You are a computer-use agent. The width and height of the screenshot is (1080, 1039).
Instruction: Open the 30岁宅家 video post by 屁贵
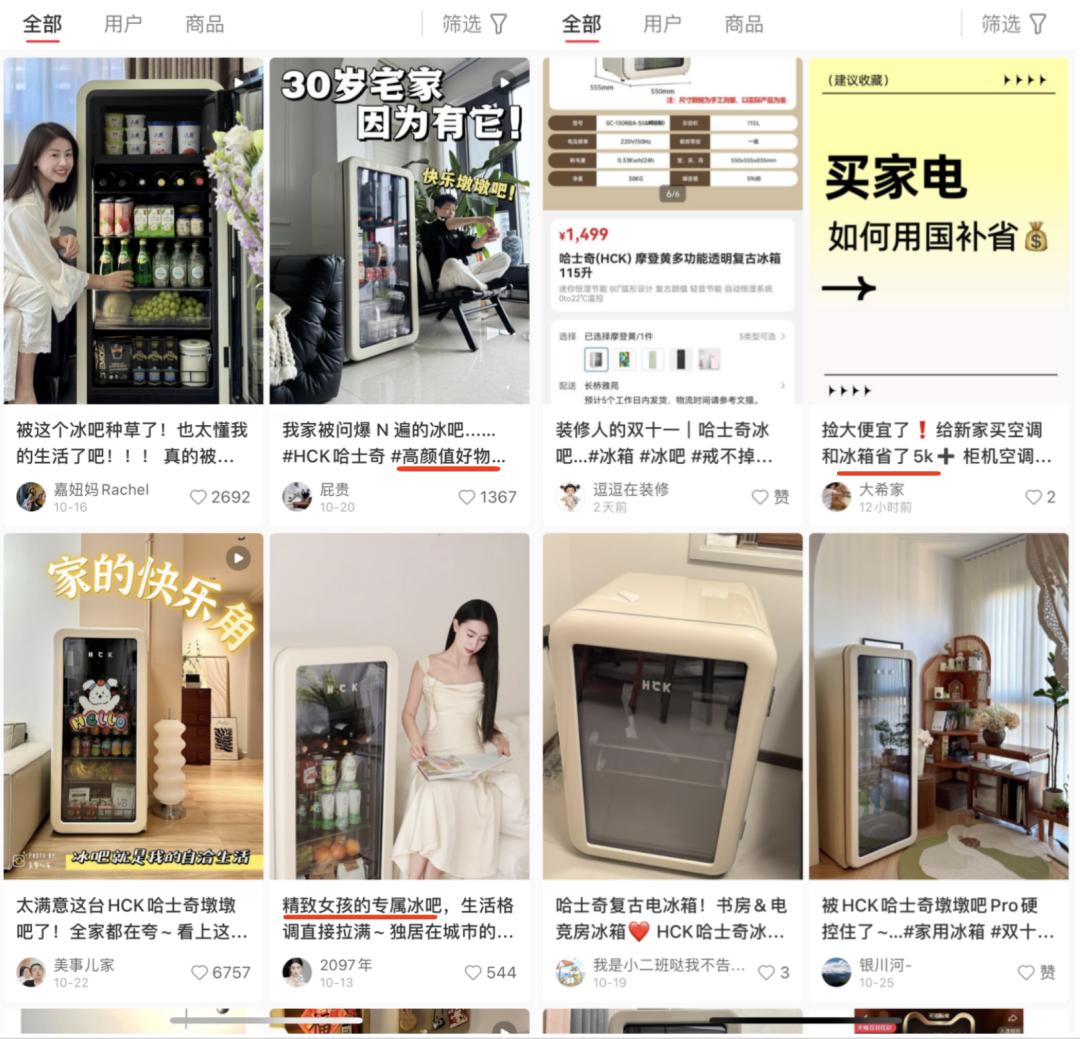click(x=399, y=231)
